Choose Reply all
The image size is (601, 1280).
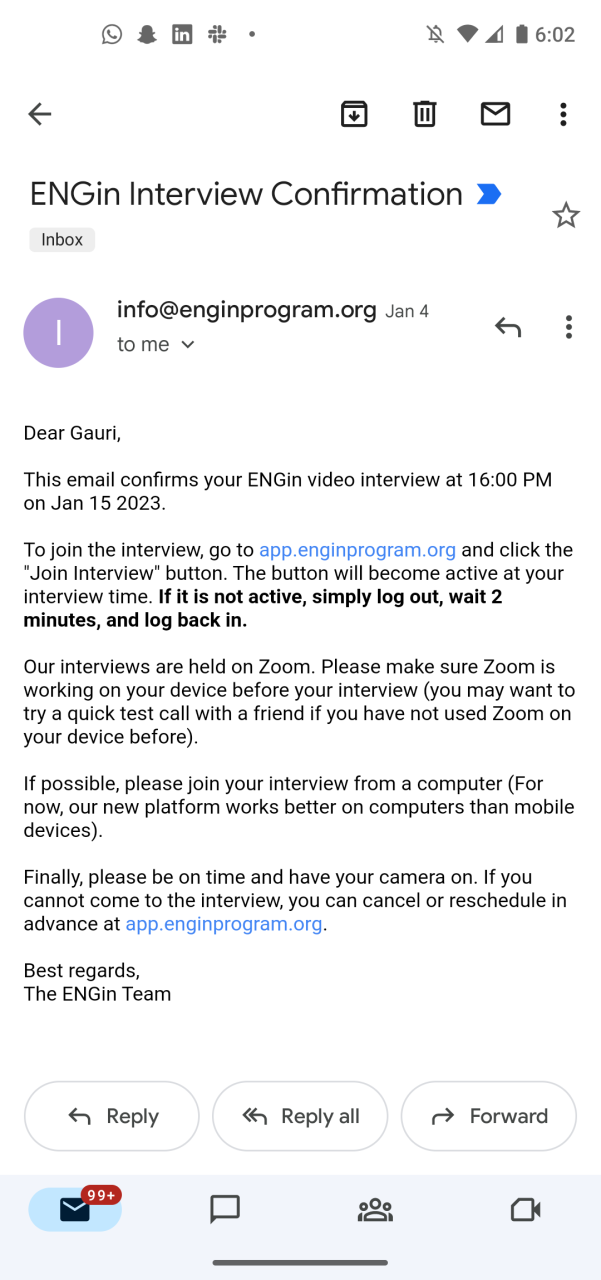point(300,1116)
